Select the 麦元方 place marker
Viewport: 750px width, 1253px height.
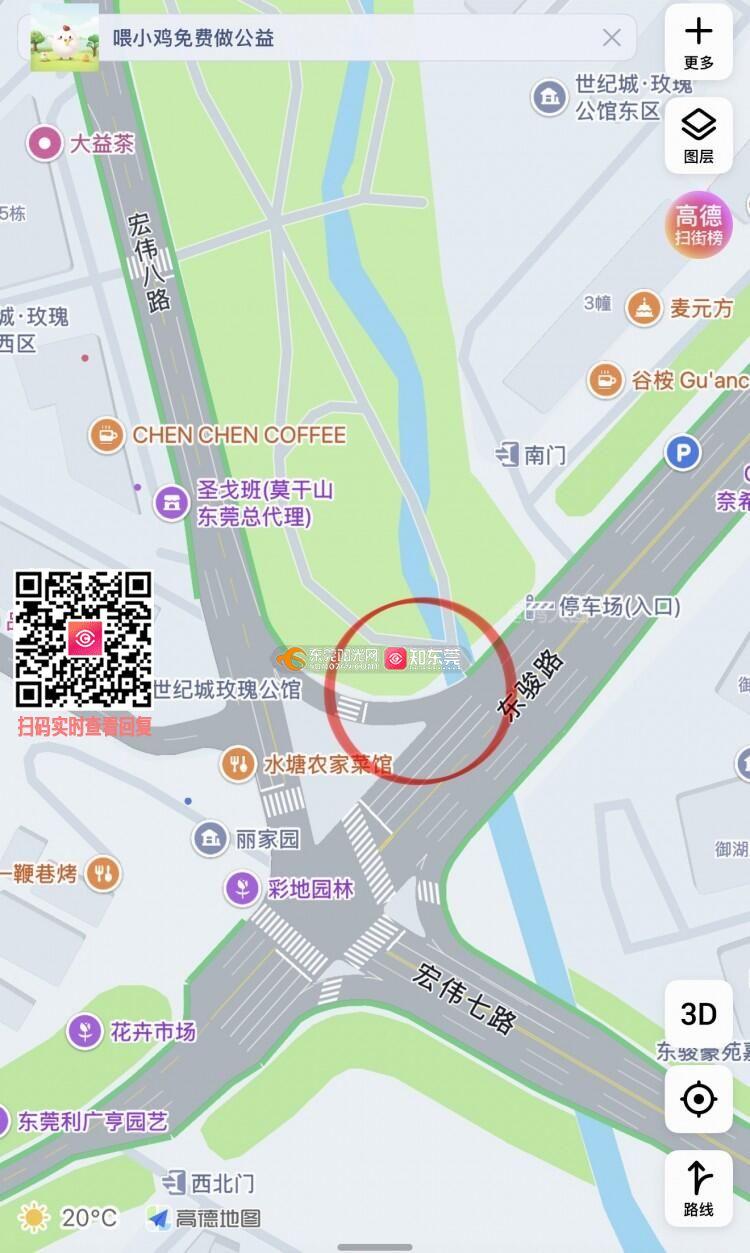[x=645, y=308]
